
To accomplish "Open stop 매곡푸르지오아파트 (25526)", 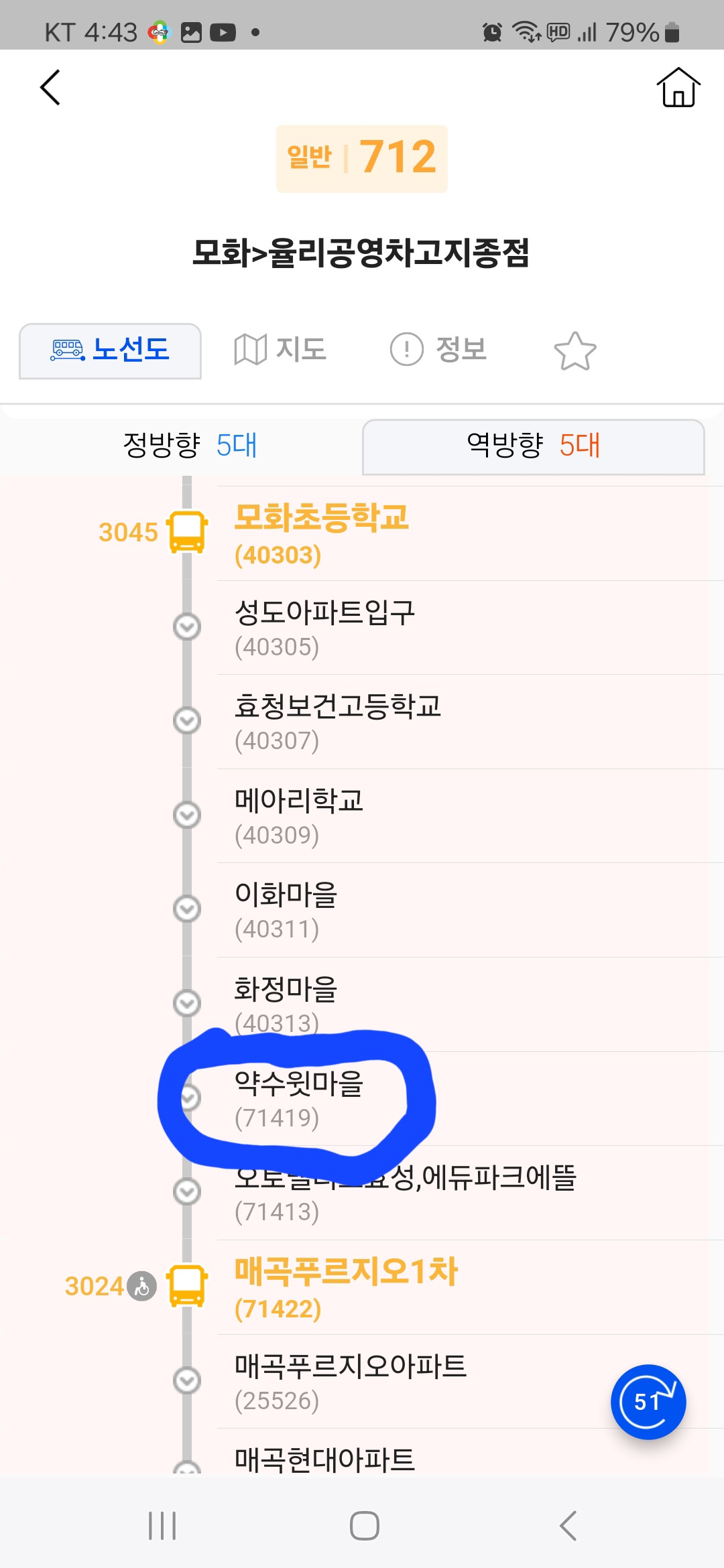I will [350, 1381].
